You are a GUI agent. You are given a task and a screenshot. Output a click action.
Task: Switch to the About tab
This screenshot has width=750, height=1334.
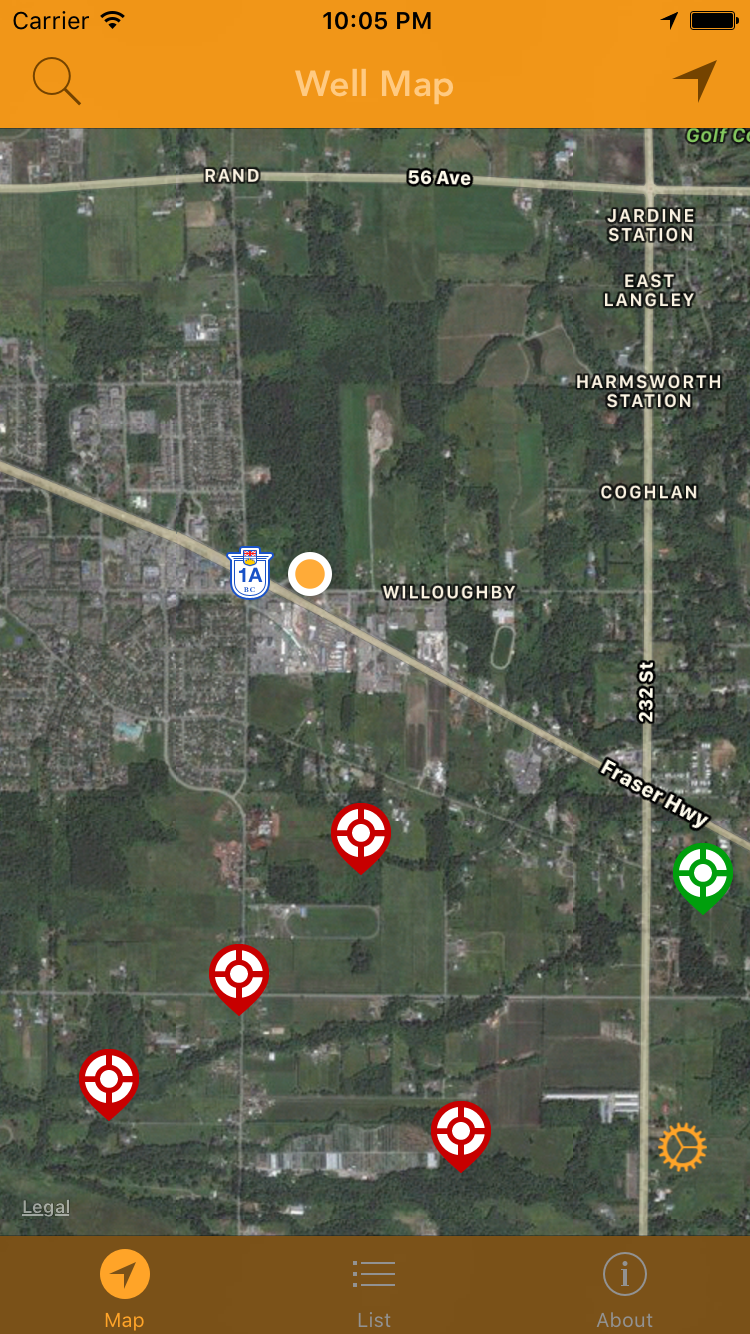625,1290
